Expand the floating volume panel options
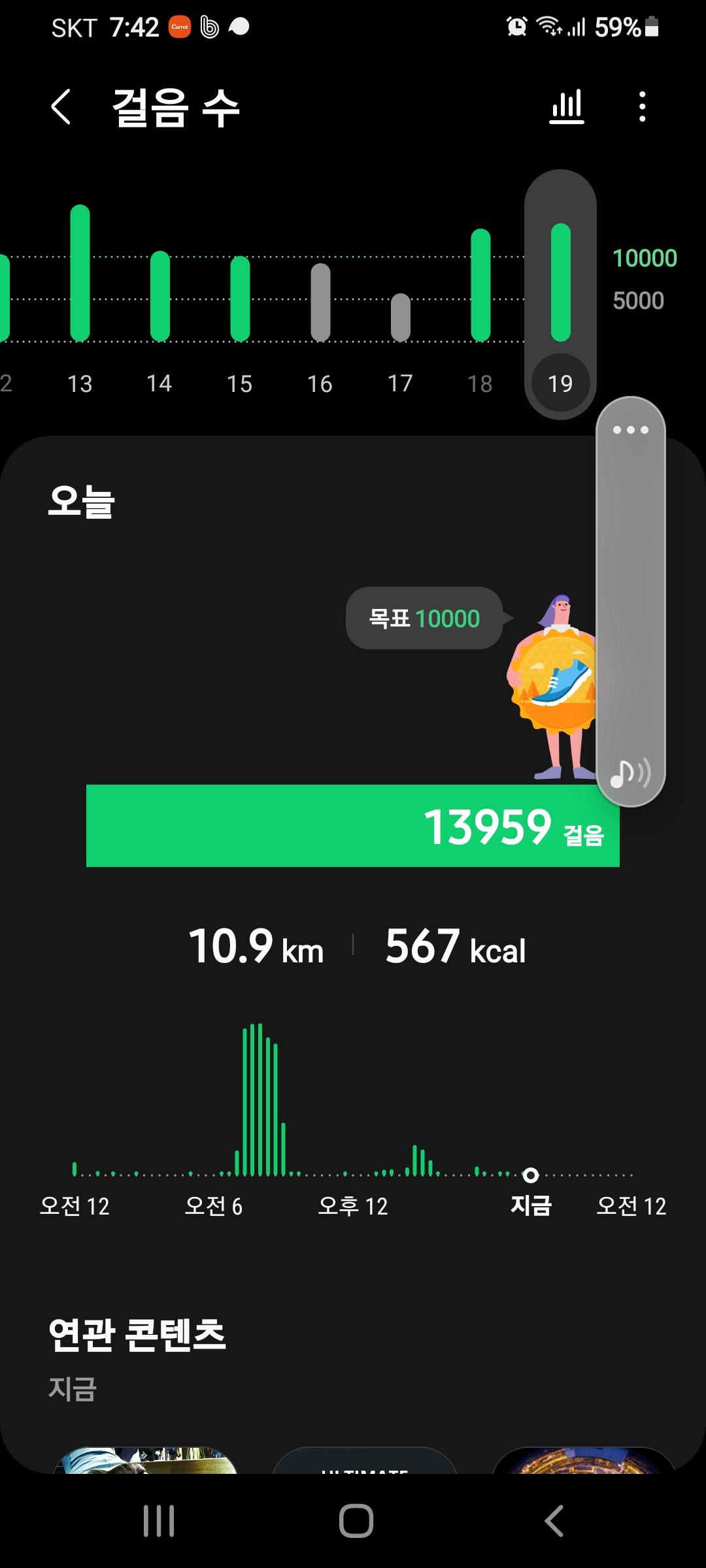This screenshot has height=1568, width=706. [x=630, y=430]
